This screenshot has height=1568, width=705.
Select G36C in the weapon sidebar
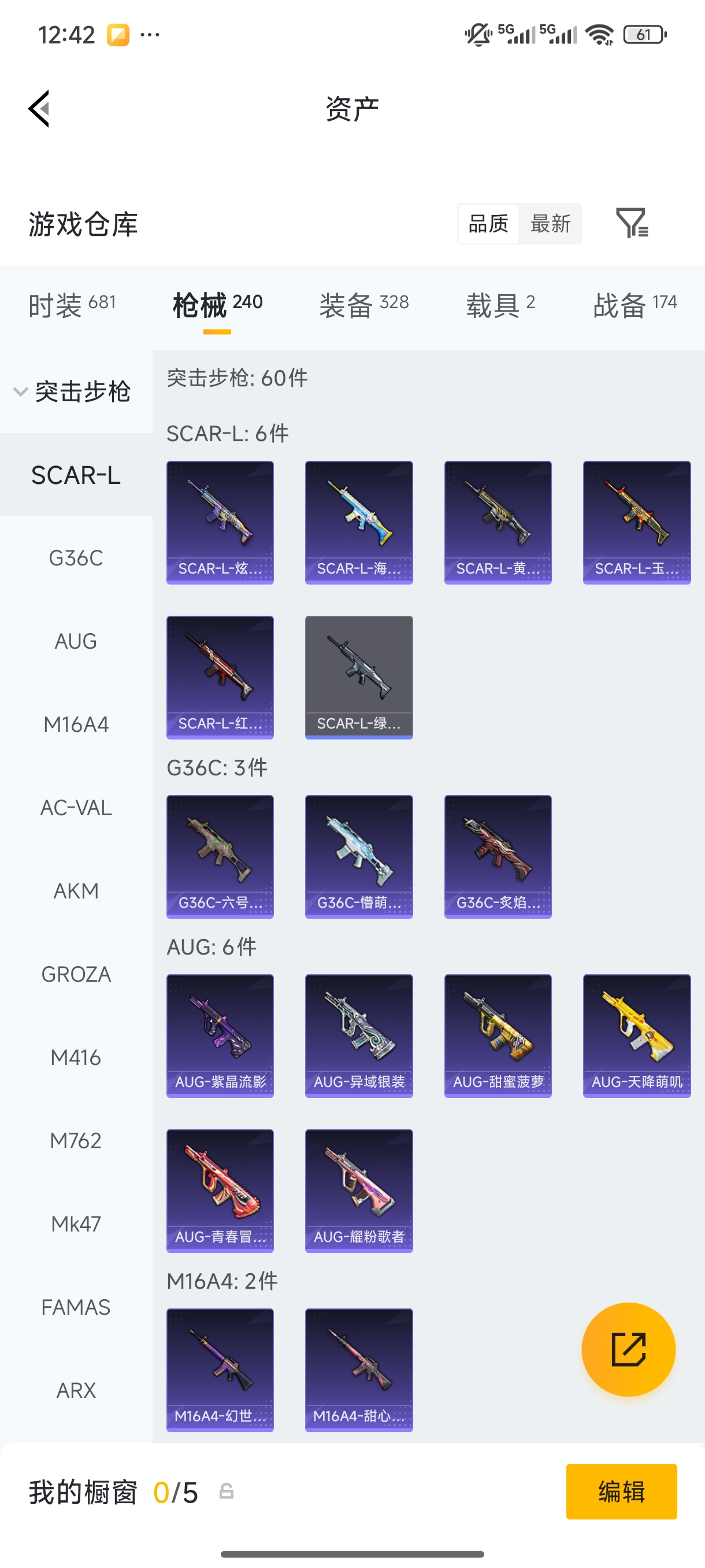[76, 557]
